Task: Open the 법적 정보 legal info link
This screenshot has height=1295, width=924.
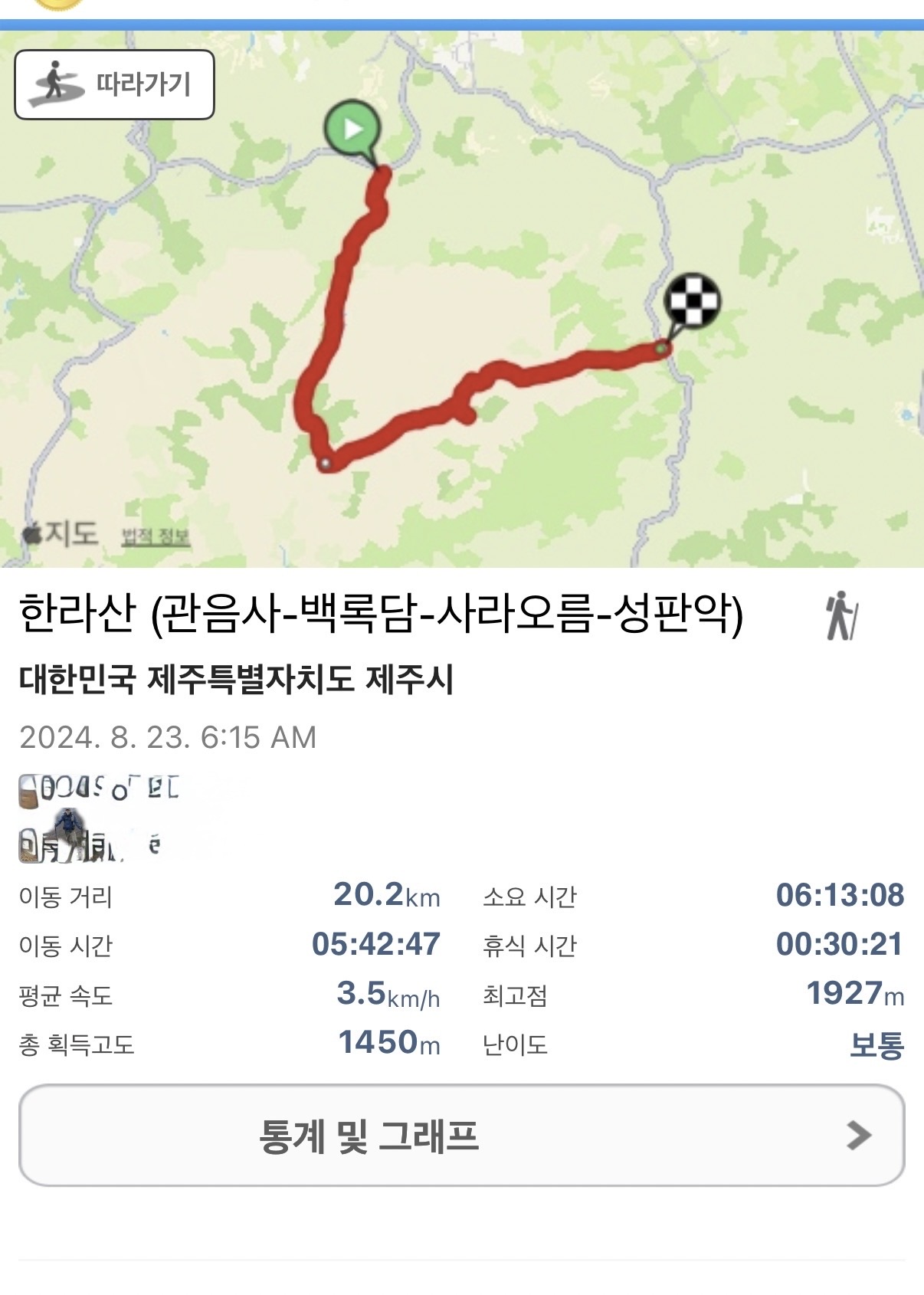Action: [x=156, y=536]
